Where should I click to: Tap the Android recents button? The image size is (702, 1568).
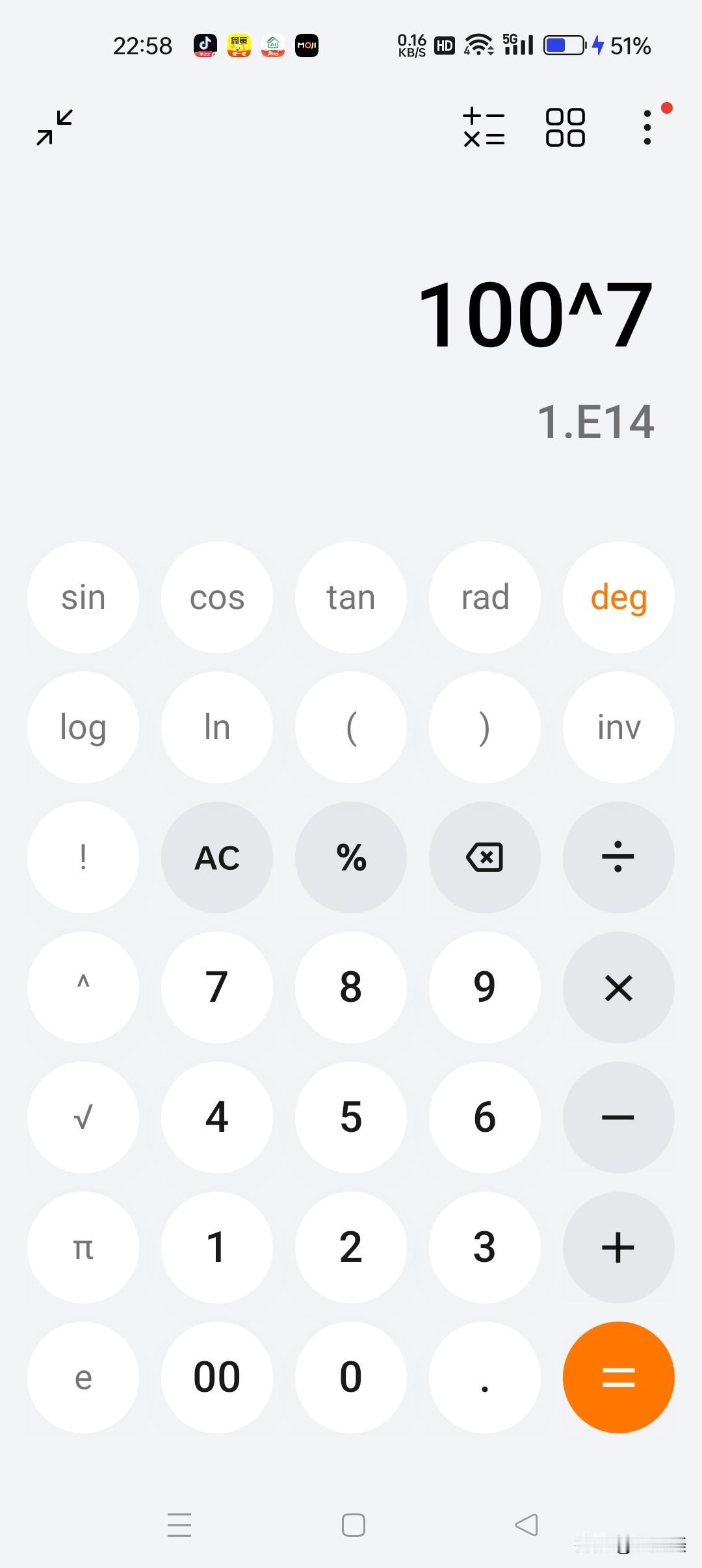[180, 1524]
